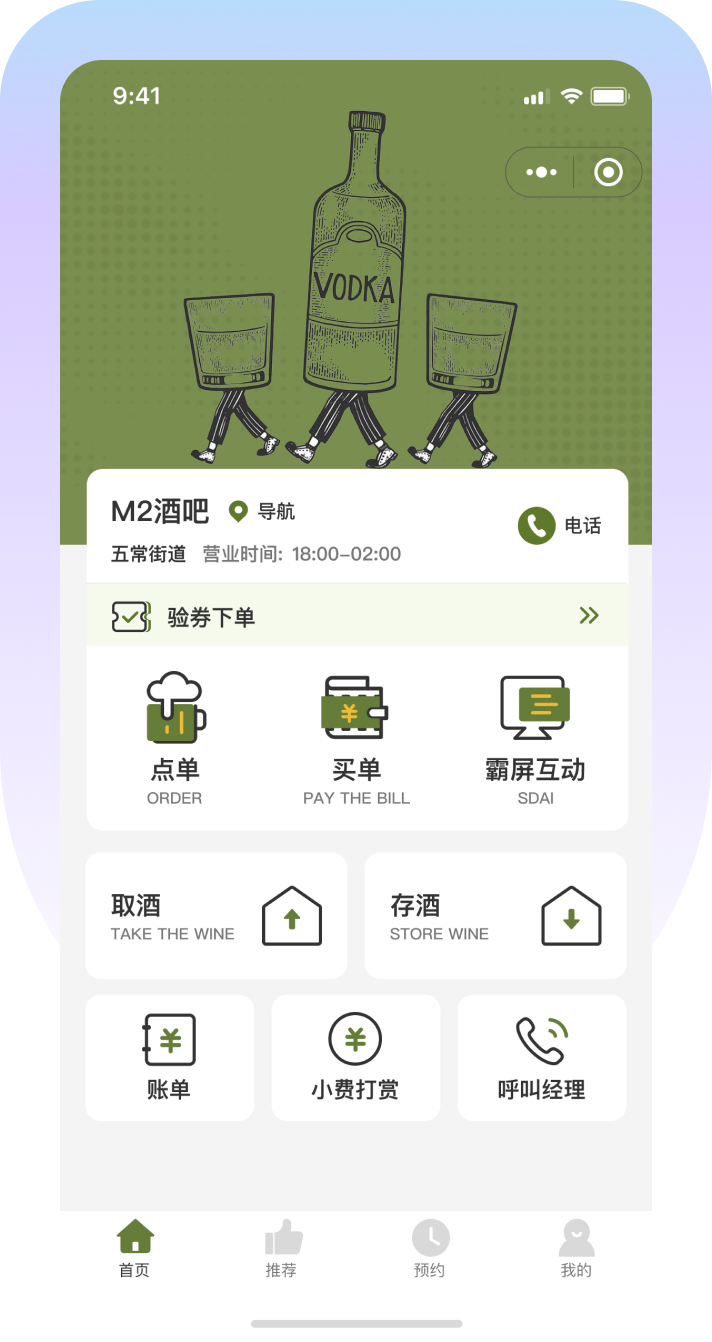Open 取酒 TAKE THE WINE card
The width and height of the screenshot is (712, 1342).
click(216, 916)
